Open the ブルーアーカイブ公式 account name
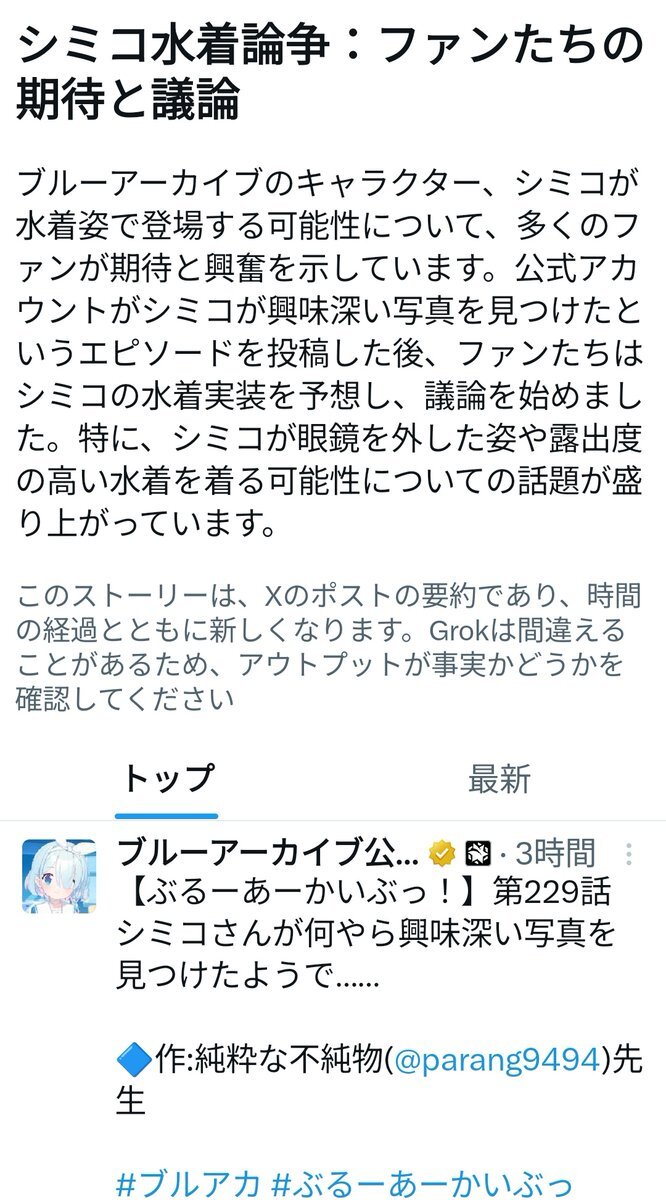The image size is (666, 1200). pyautogui.click(x=268, y=853)
